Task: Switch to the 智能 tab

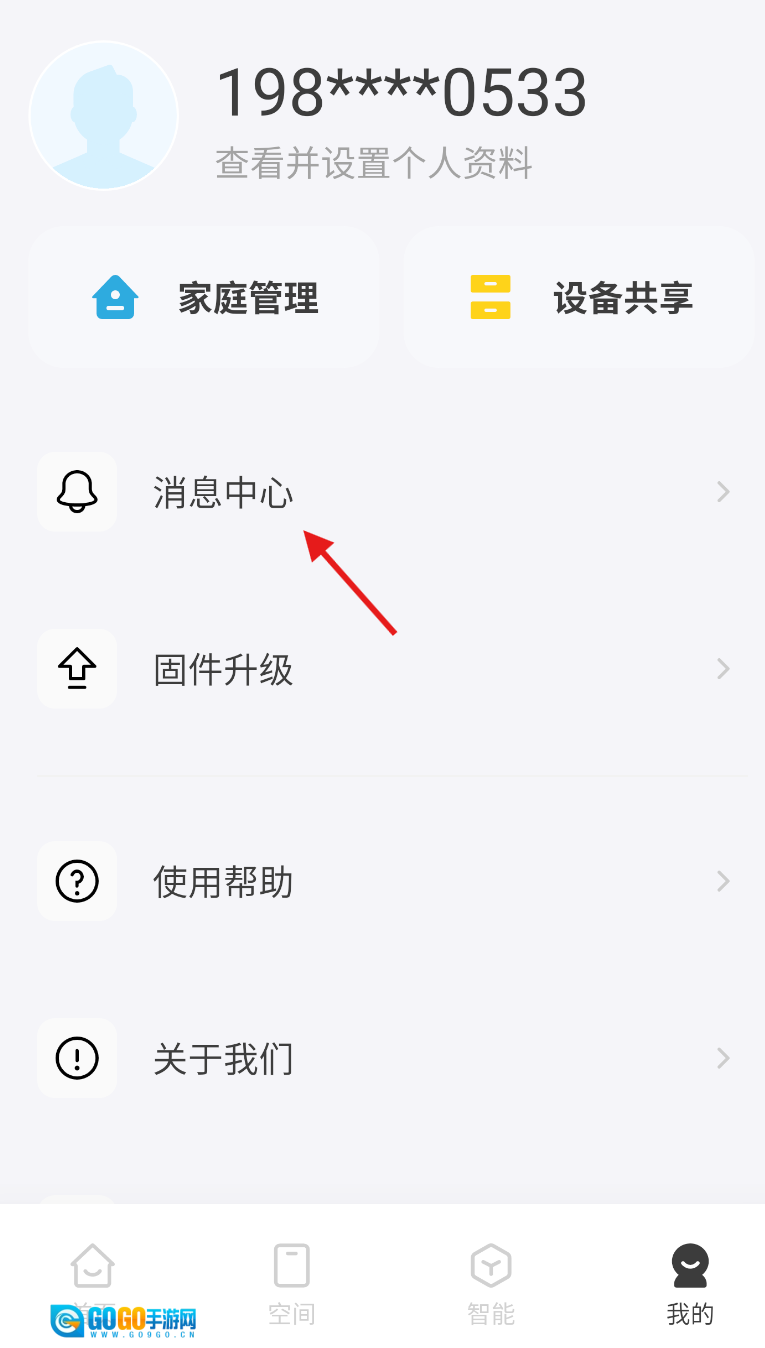Action: [491, 1284]
